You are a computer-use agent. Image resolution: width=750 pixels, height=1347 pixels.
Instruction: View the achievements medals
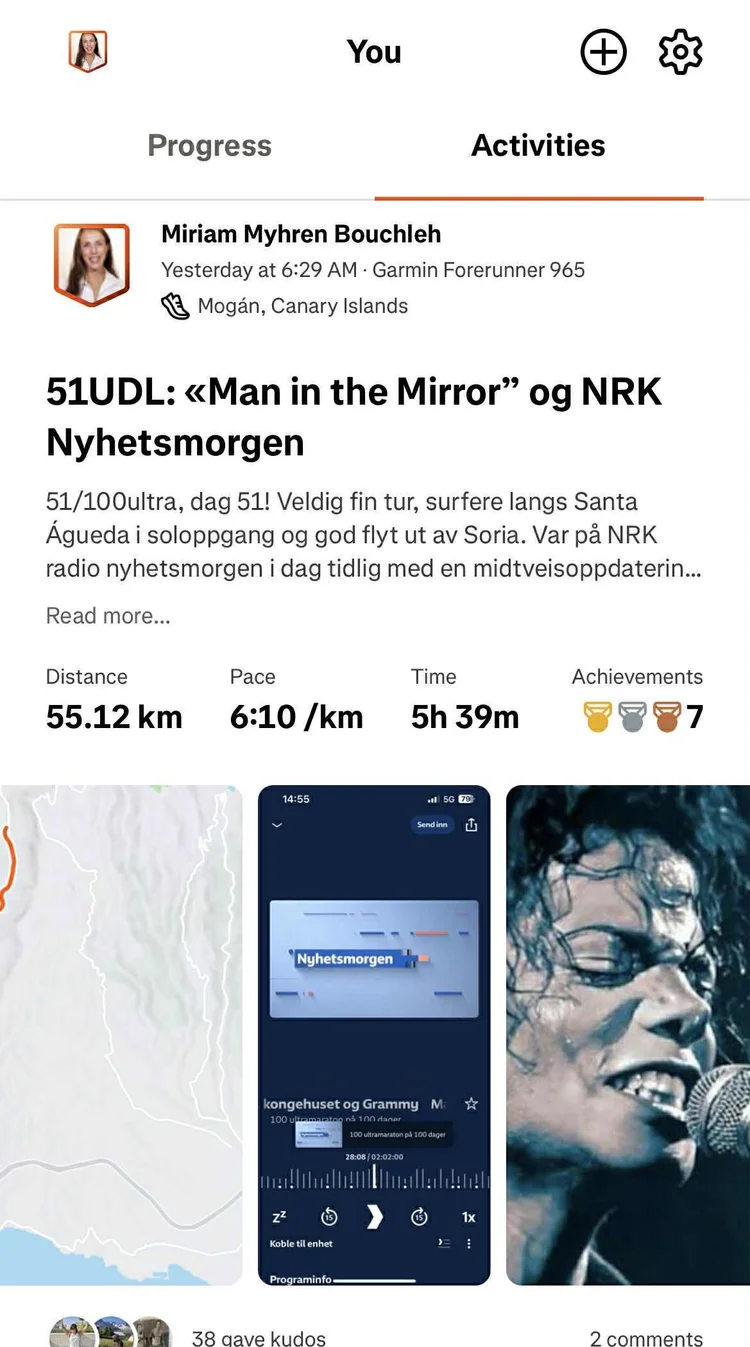(x=643, y=717)
